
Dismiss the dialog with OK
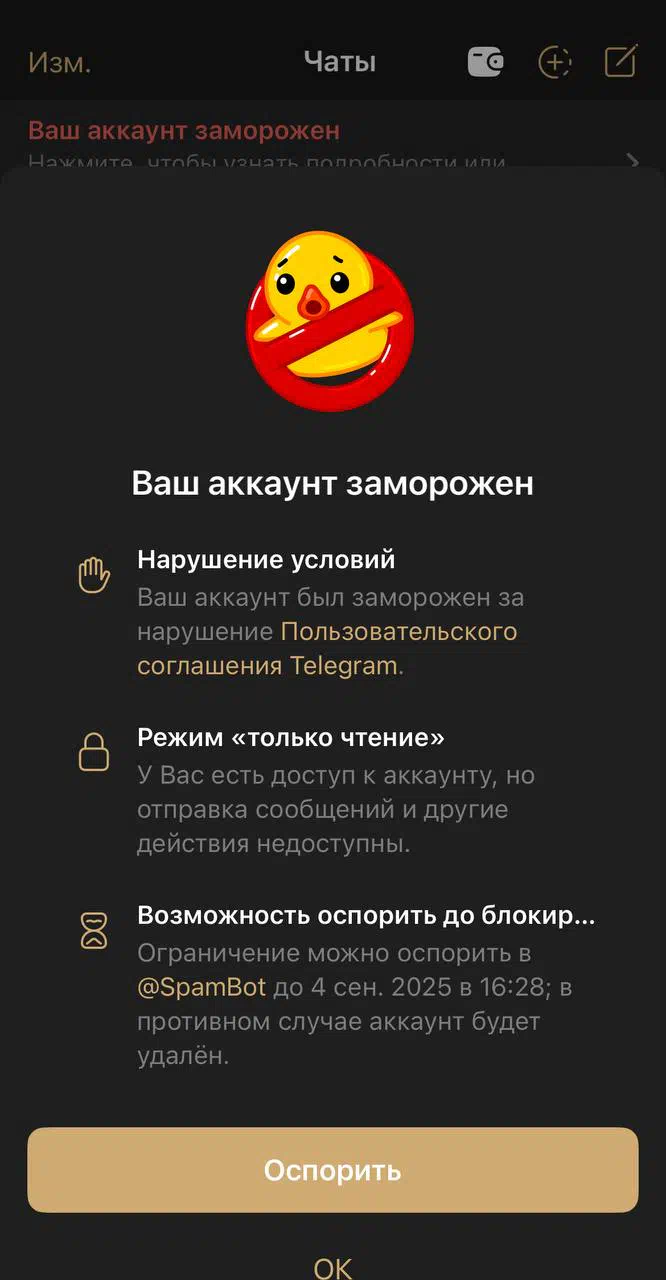tap(332, 1267)
